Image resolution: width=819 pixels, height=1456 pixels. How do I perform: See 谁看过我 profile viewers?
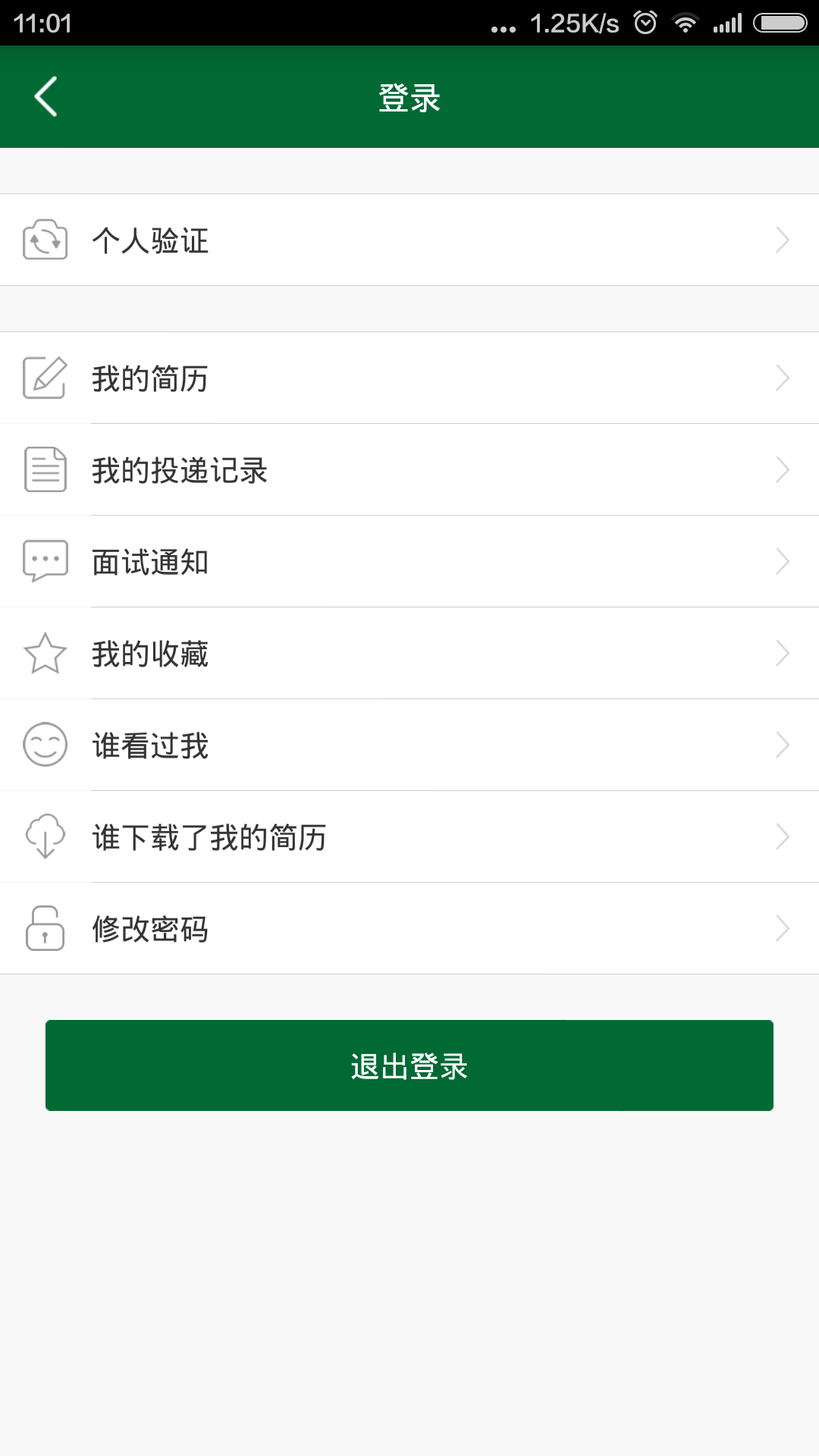point(409,745)
